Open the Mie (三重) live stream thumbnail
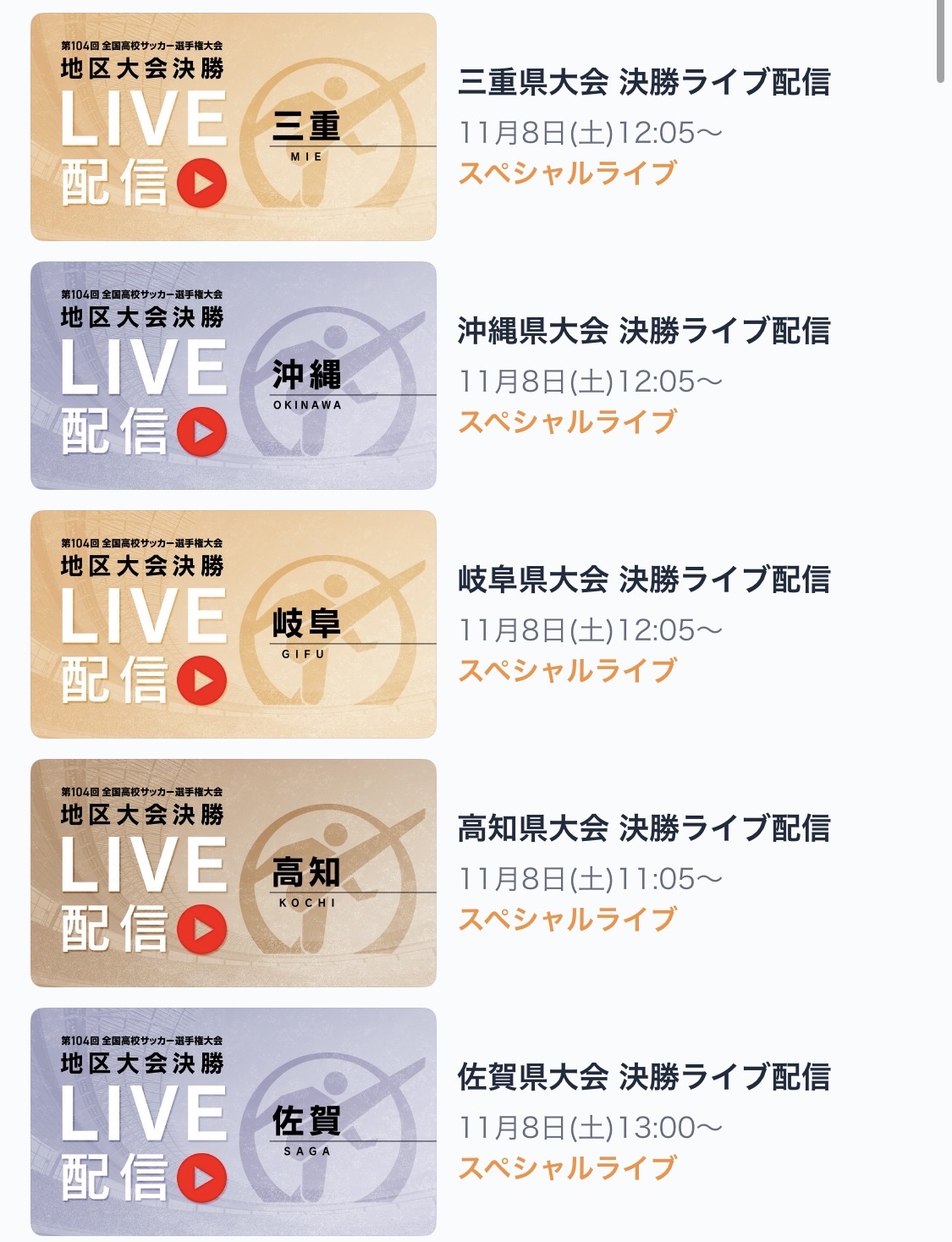952x1242 pixels. click(234, 127)
